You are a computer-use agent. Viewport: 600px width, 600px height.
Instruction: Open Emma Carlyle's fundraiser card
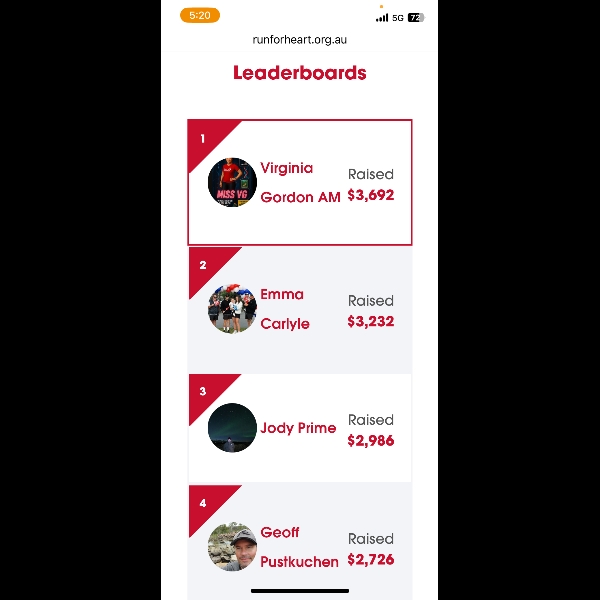(x=300, y=309)
